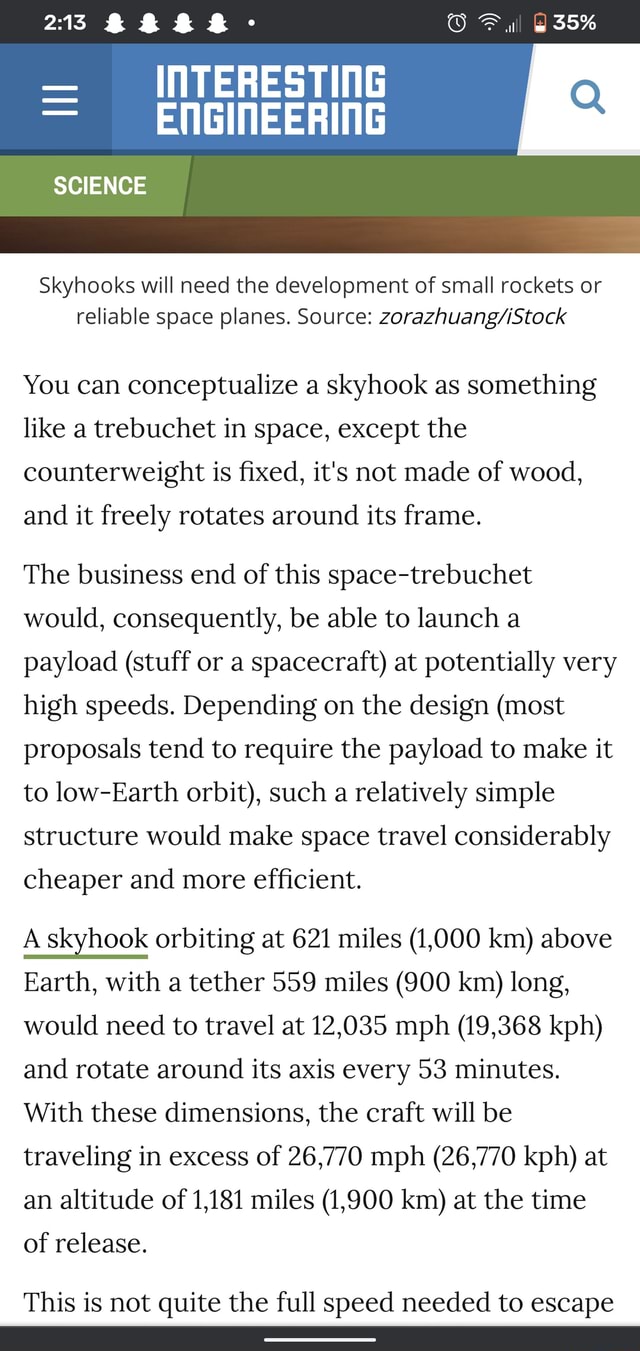Follow the underlined "A skyhook" link

(87, 939)
